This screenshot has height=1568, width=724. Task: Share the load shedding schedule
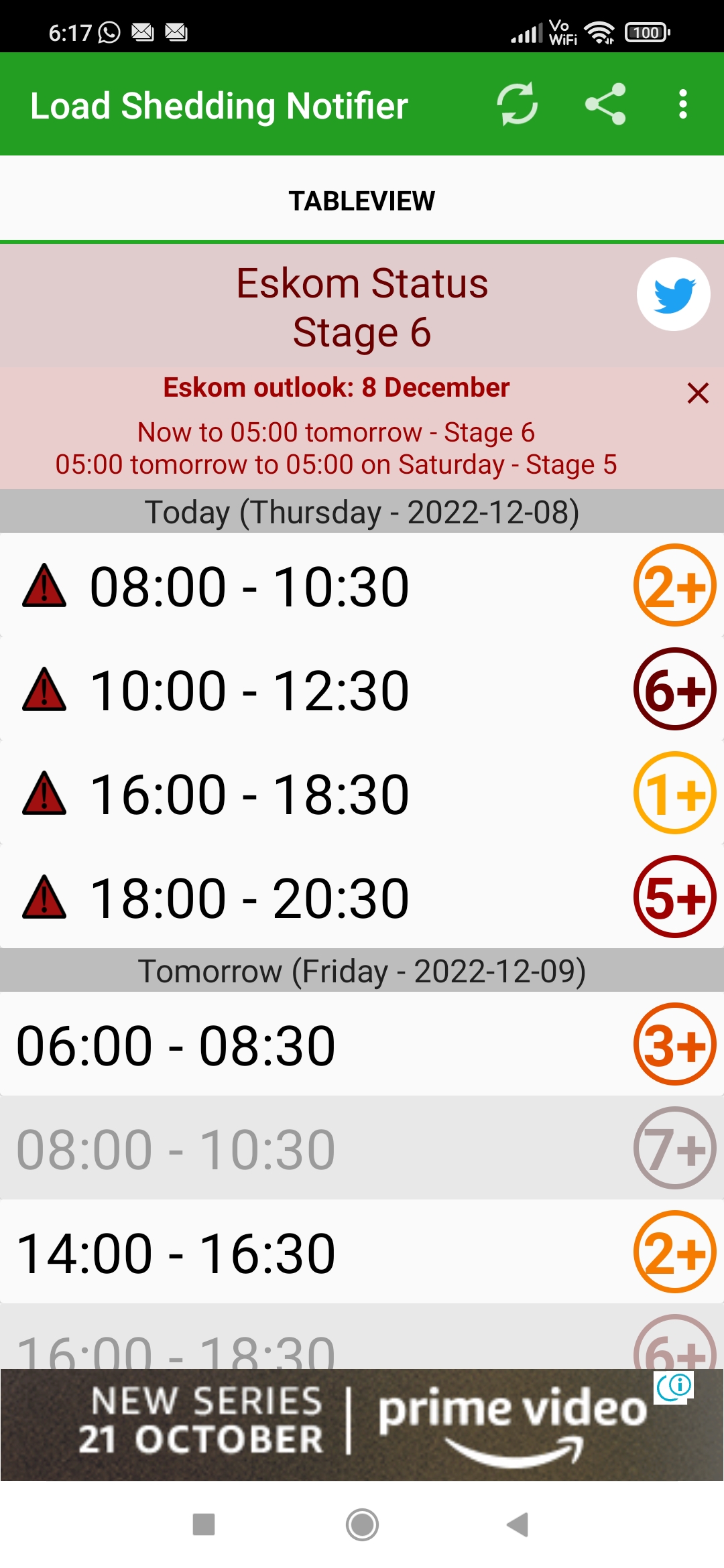point(605,104)
